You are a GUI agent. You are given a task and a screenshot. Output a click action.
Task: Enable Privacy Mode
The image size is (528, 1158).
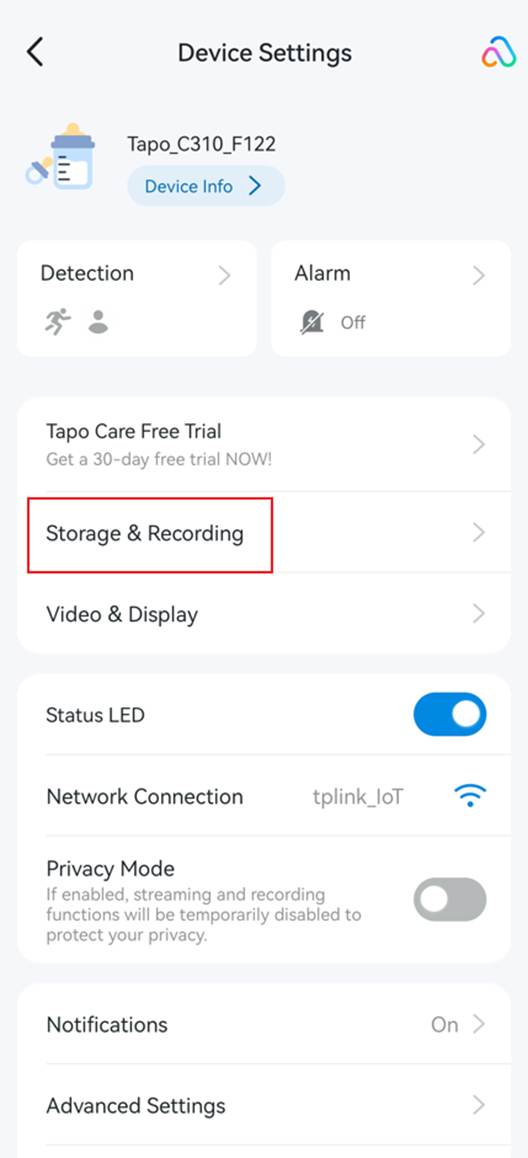[x=450, y=900]
